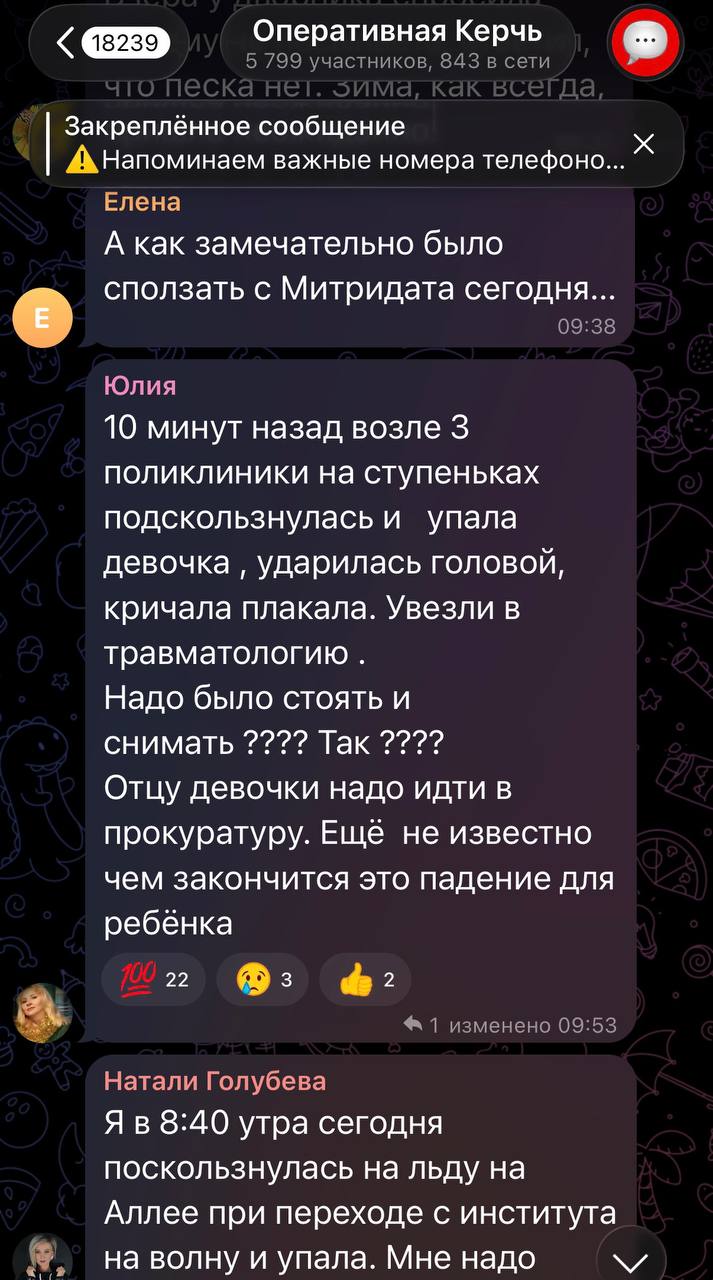Image resolution: width=713 pixels, height=1280 pixels.
Task: Open the group avatar at top right
Action: tap(645, 42)
